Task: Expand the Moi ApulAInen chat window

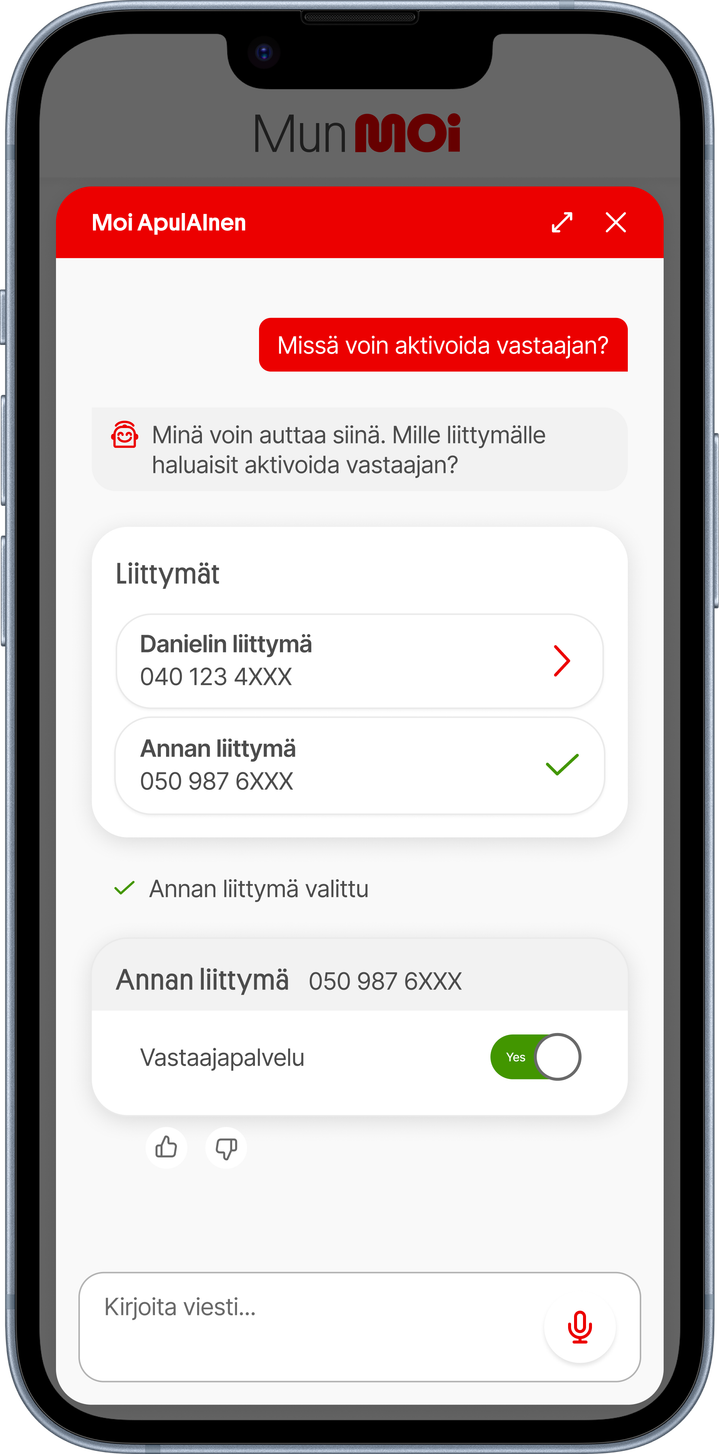Action: [562, 222]
